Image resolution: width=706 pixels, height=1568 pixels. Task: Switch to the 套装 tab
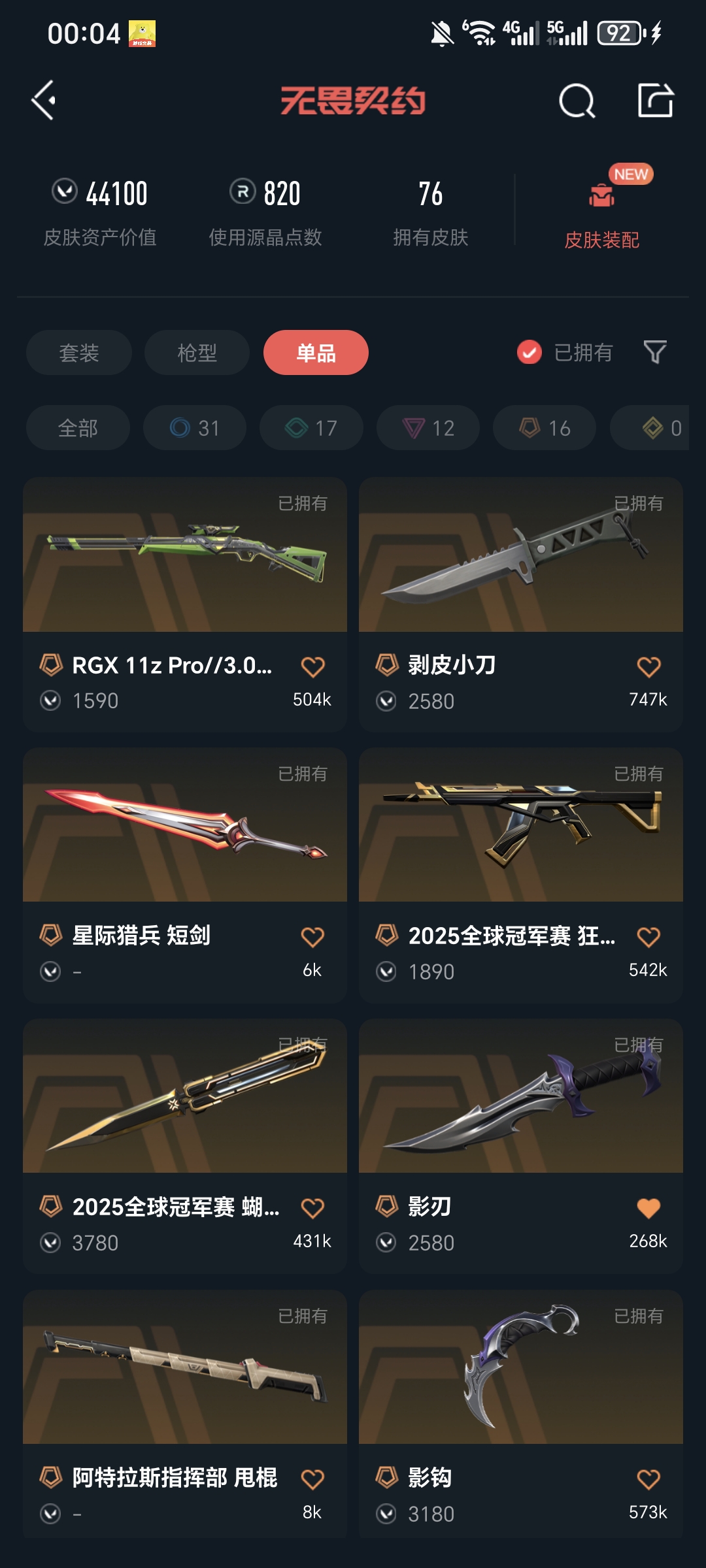(x=79, y=353)
